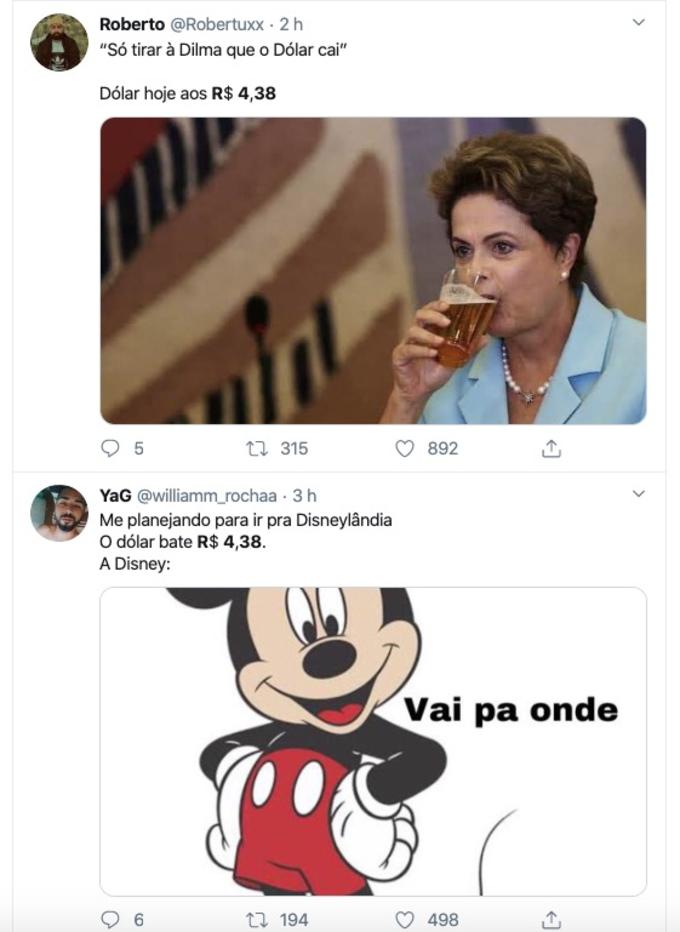Reply to Roberto's tweet
The image size is (680, 932).
(111, 449)
